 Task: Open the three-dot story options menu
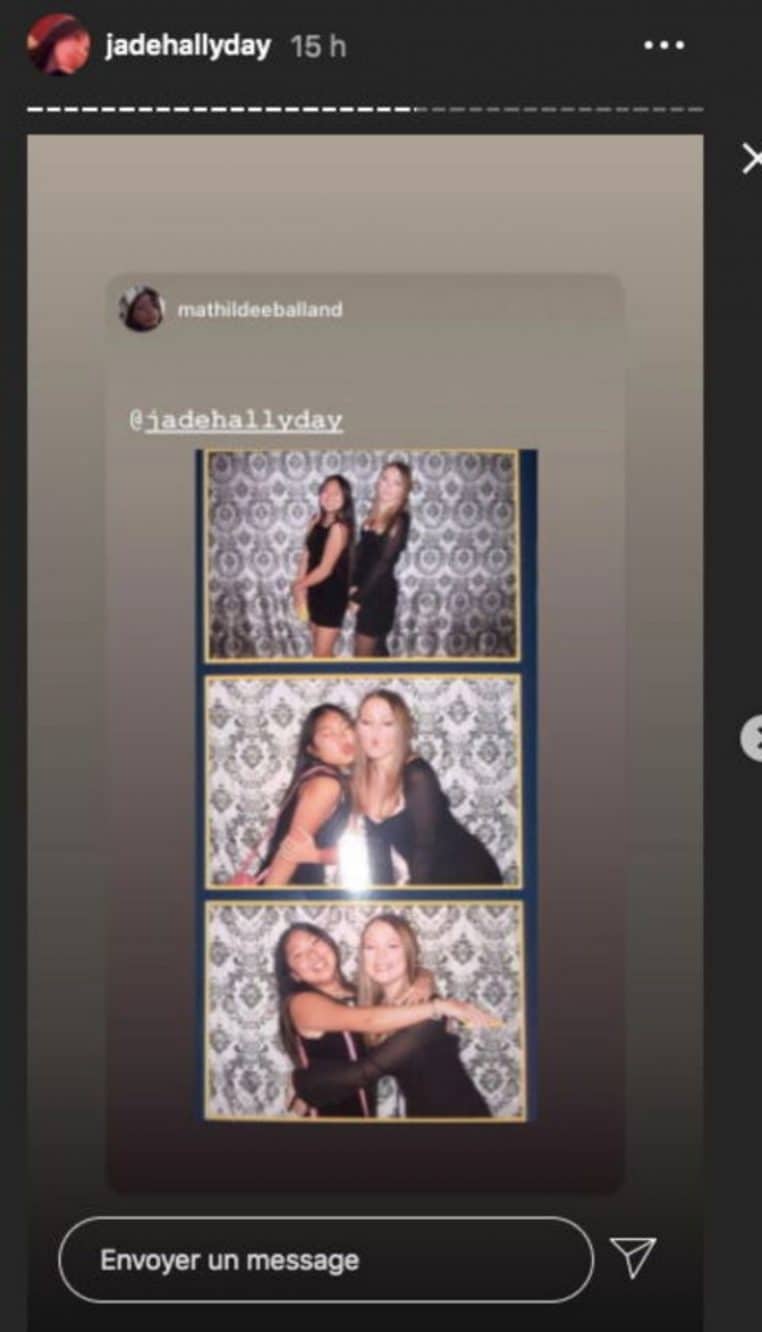664,46
